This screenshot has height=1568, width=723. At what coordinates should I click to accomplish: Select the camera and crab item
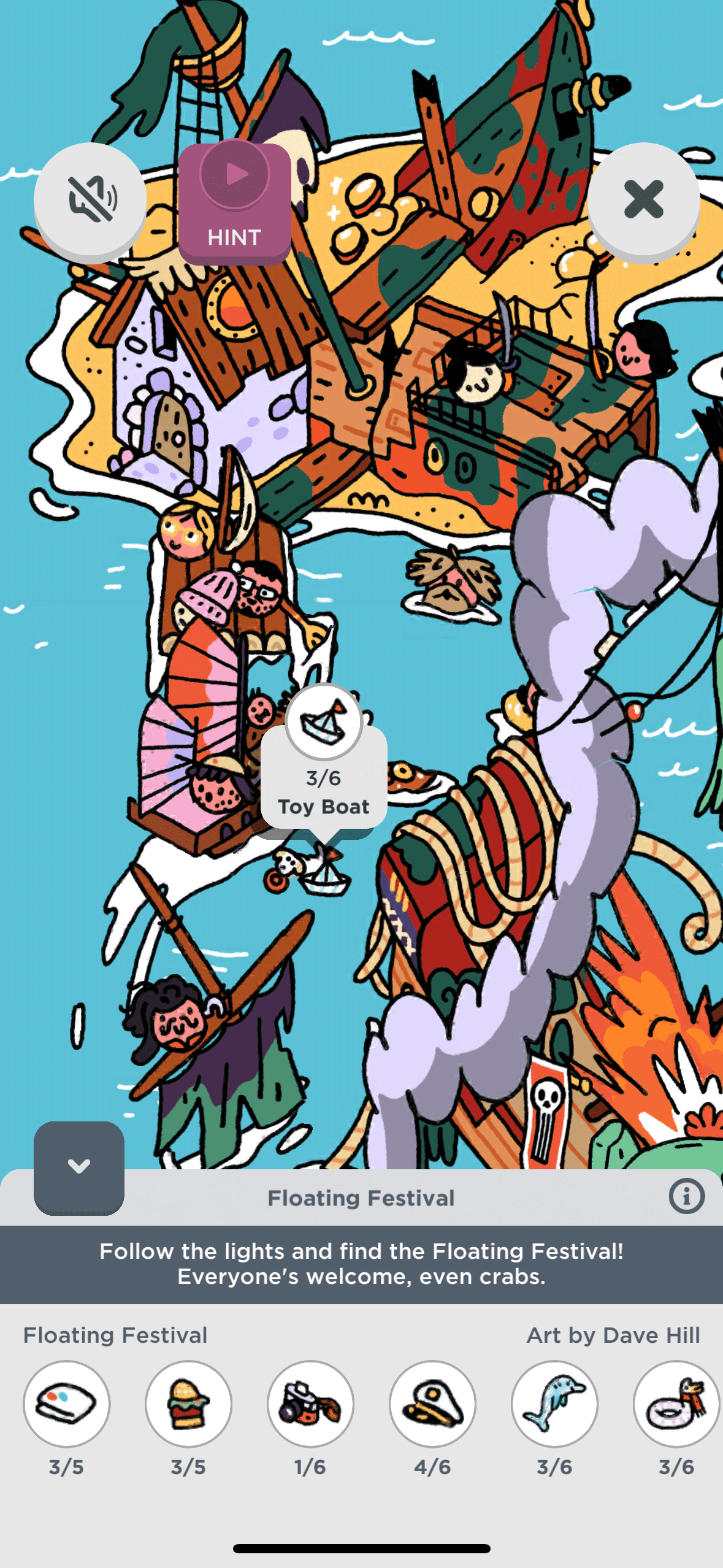(x=310, y=1404)
